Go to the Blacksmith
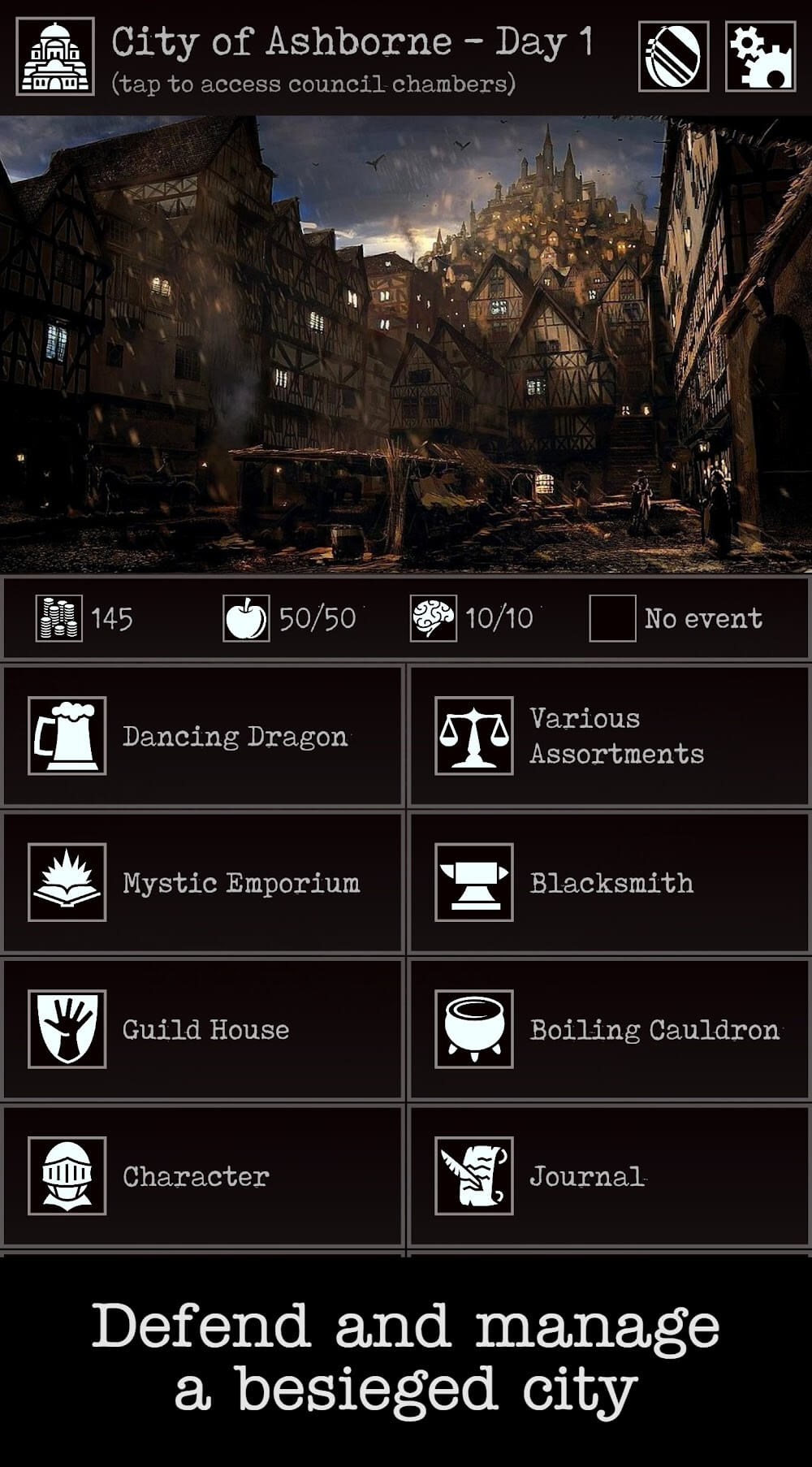 [609, 883]
